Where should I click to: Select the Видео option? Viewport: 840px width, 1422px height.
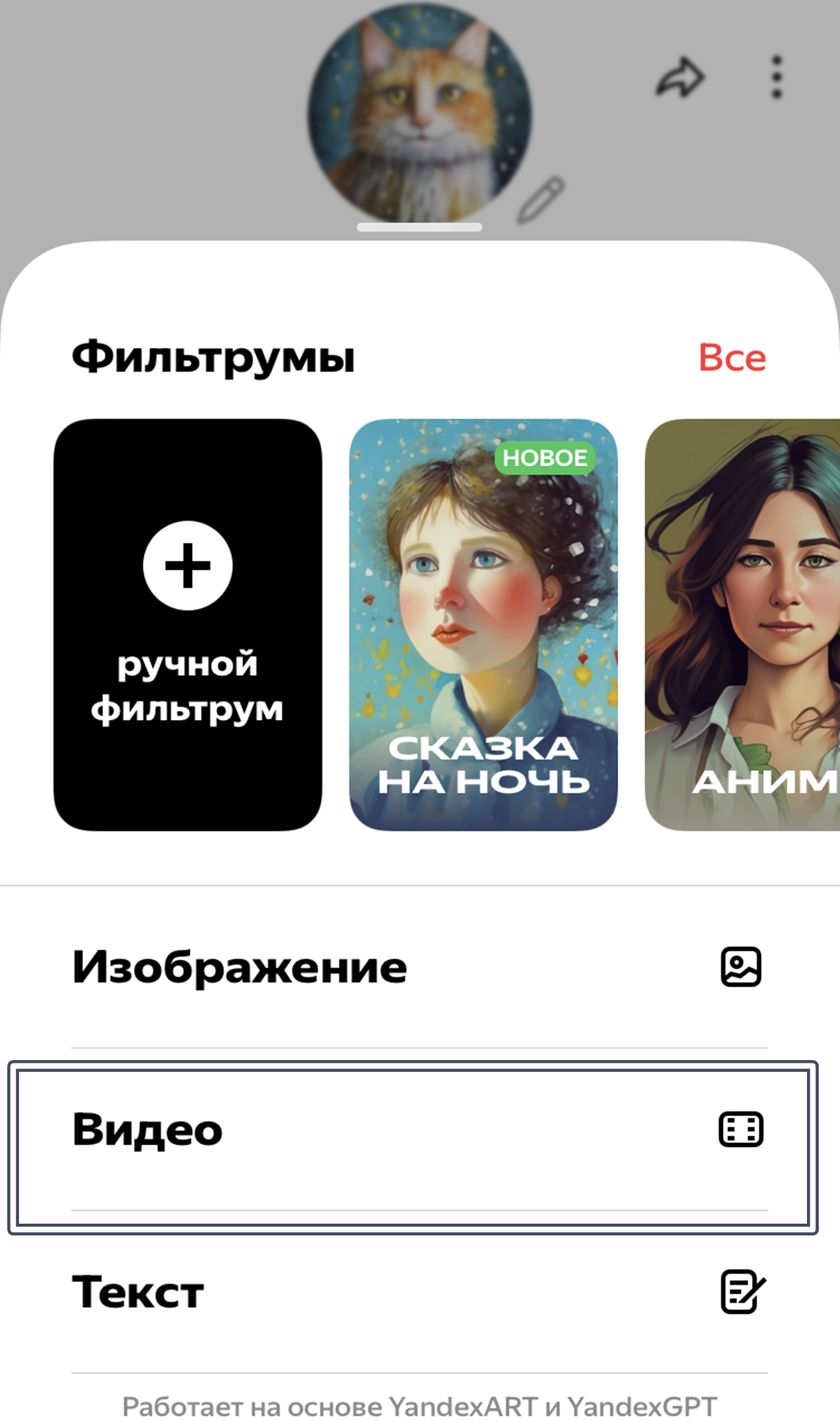419,1130
